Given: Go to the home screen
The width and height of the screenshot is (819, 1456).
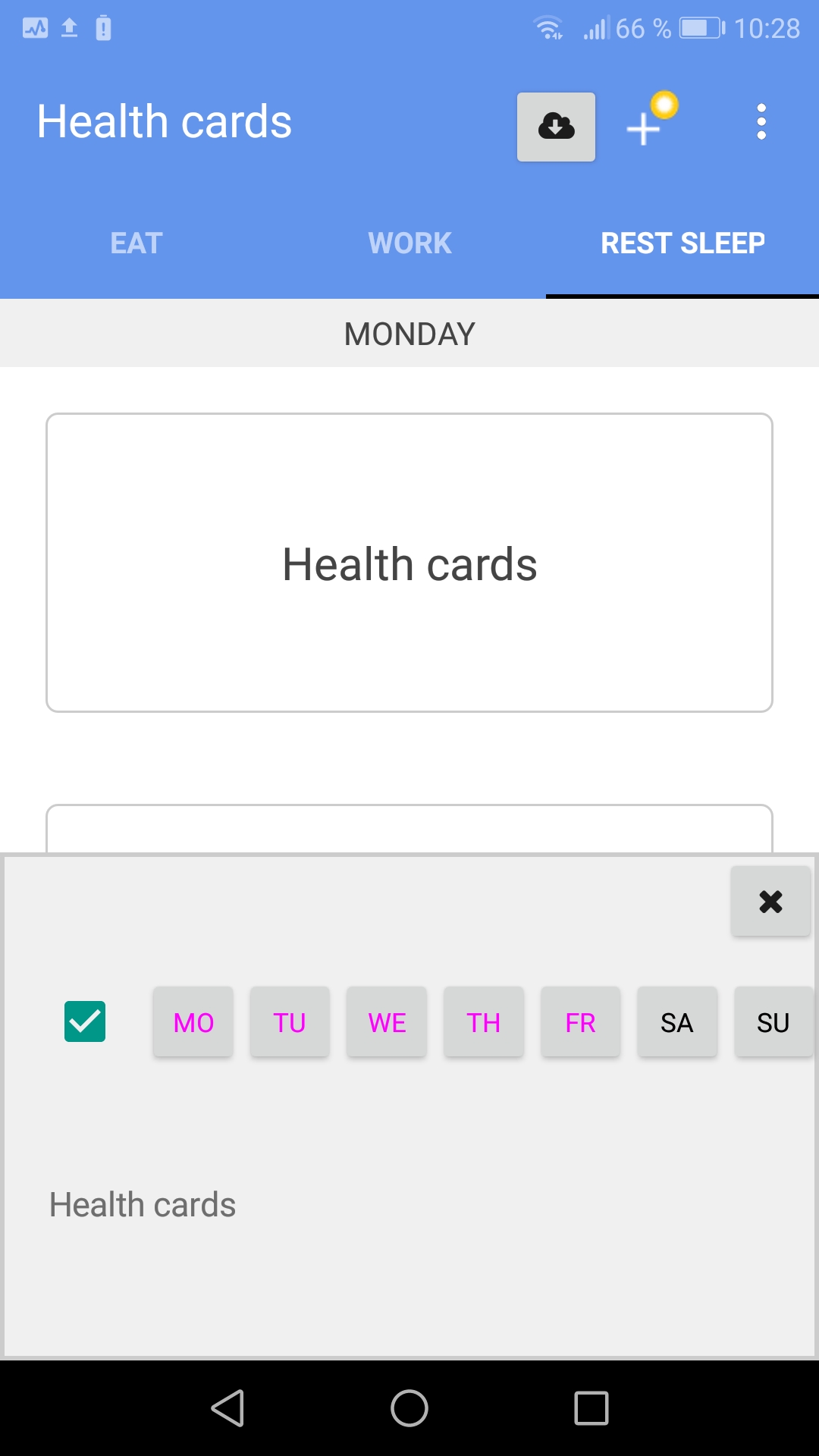Looking at the screenshot, I should [409, 1408].
